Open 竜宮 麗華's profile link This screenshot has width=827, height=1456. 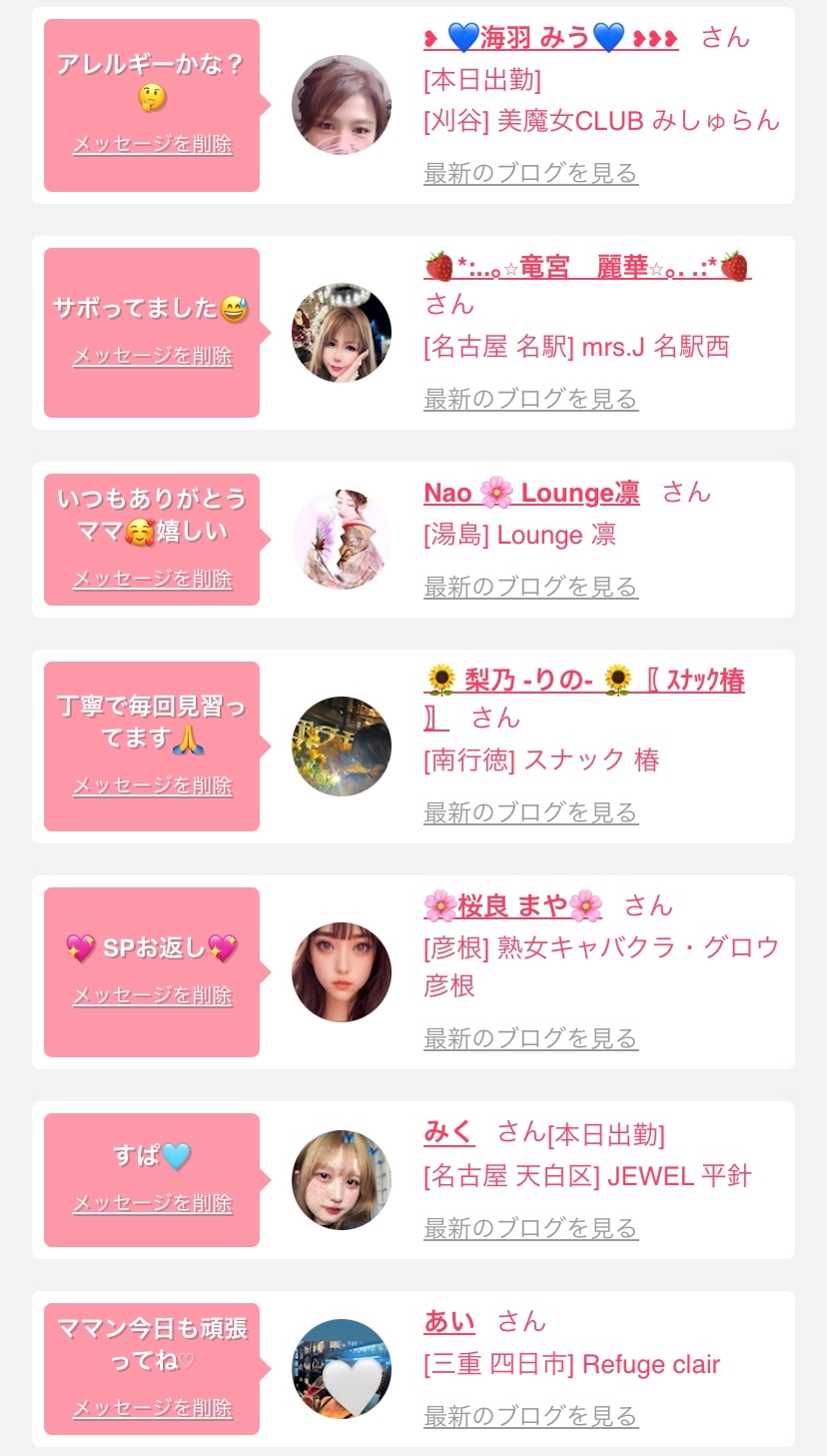coord(587,267)
